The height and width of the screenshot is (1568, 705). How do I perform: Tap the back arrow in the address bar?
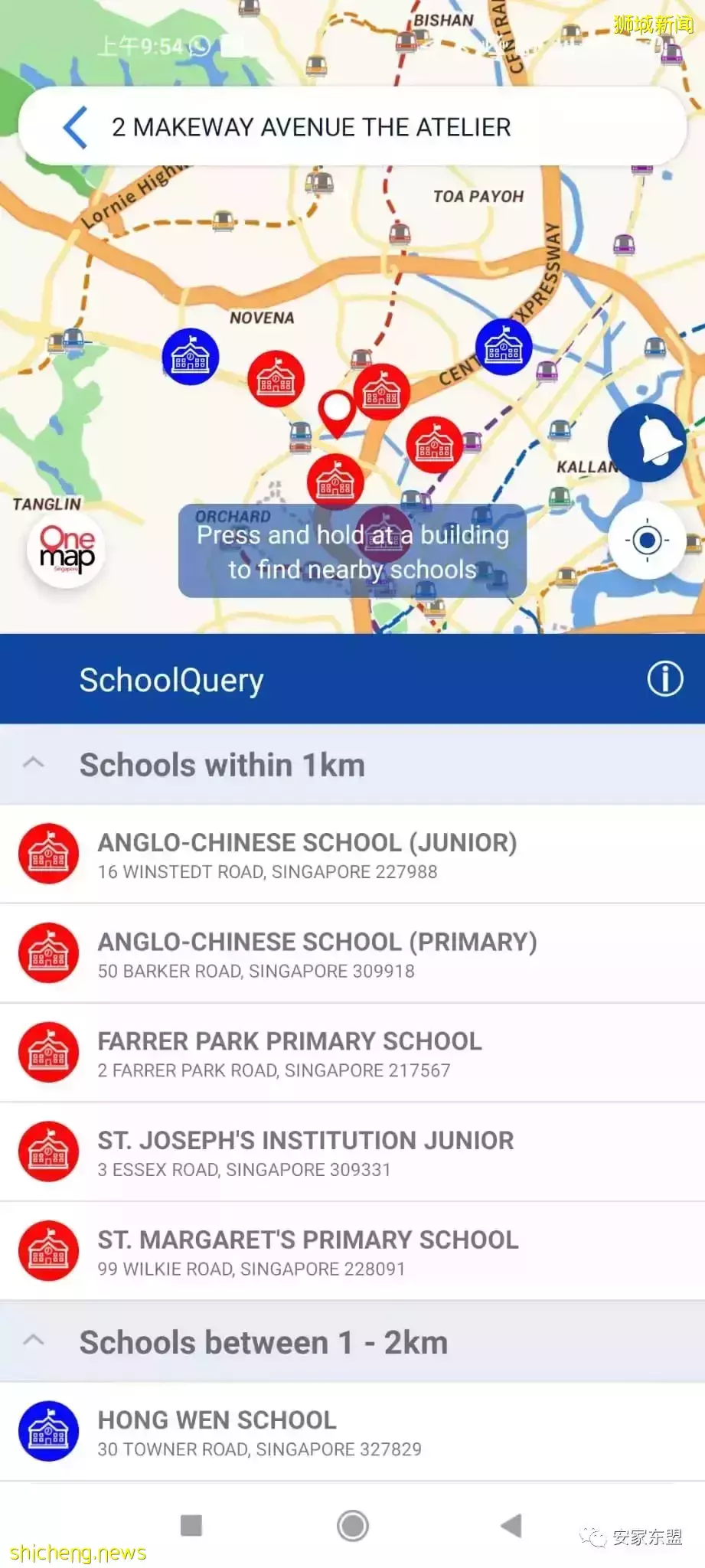click(x=75, y=127)
